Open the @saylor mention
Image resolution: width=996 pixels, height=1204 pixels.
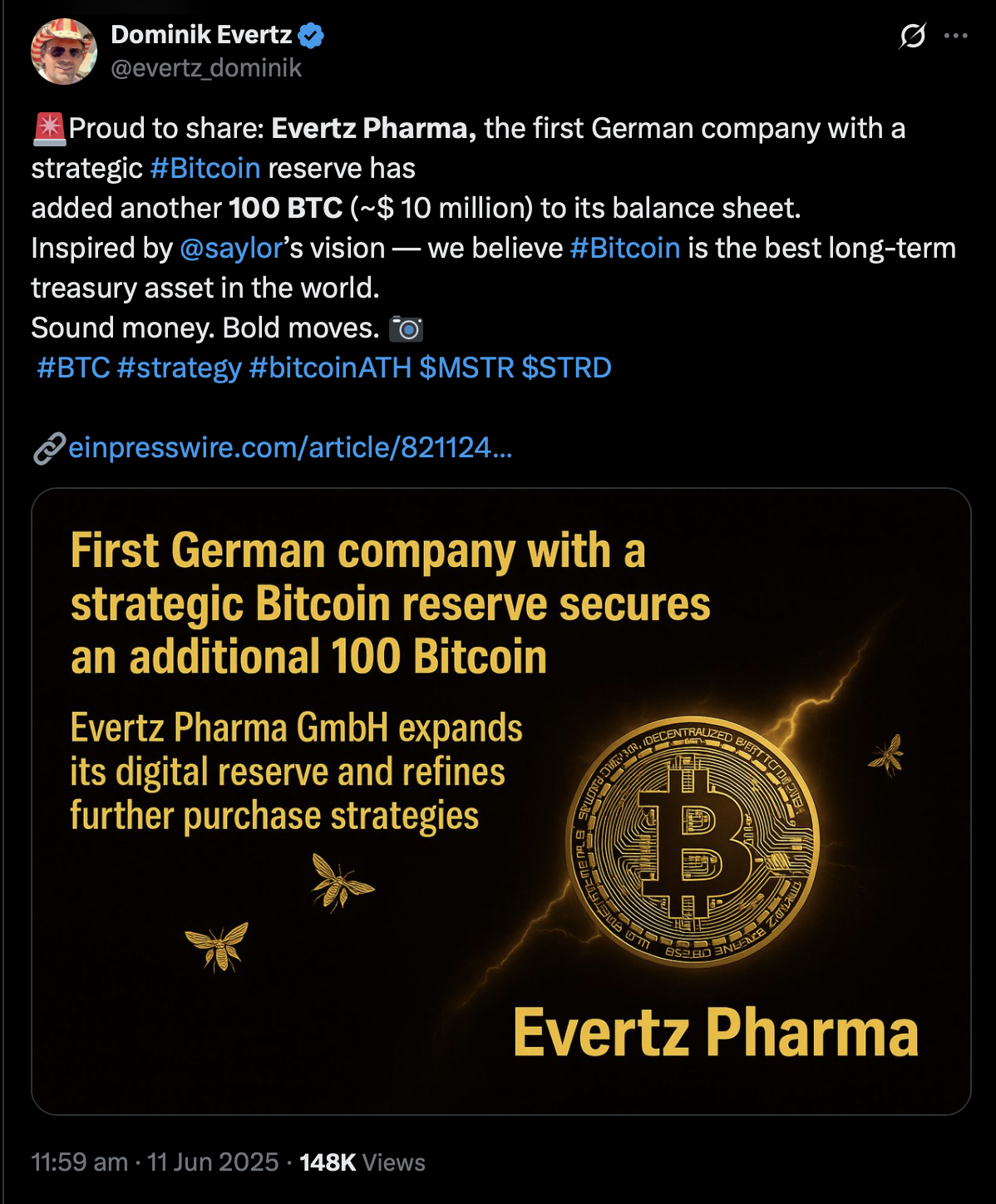(x=231, y=248)
